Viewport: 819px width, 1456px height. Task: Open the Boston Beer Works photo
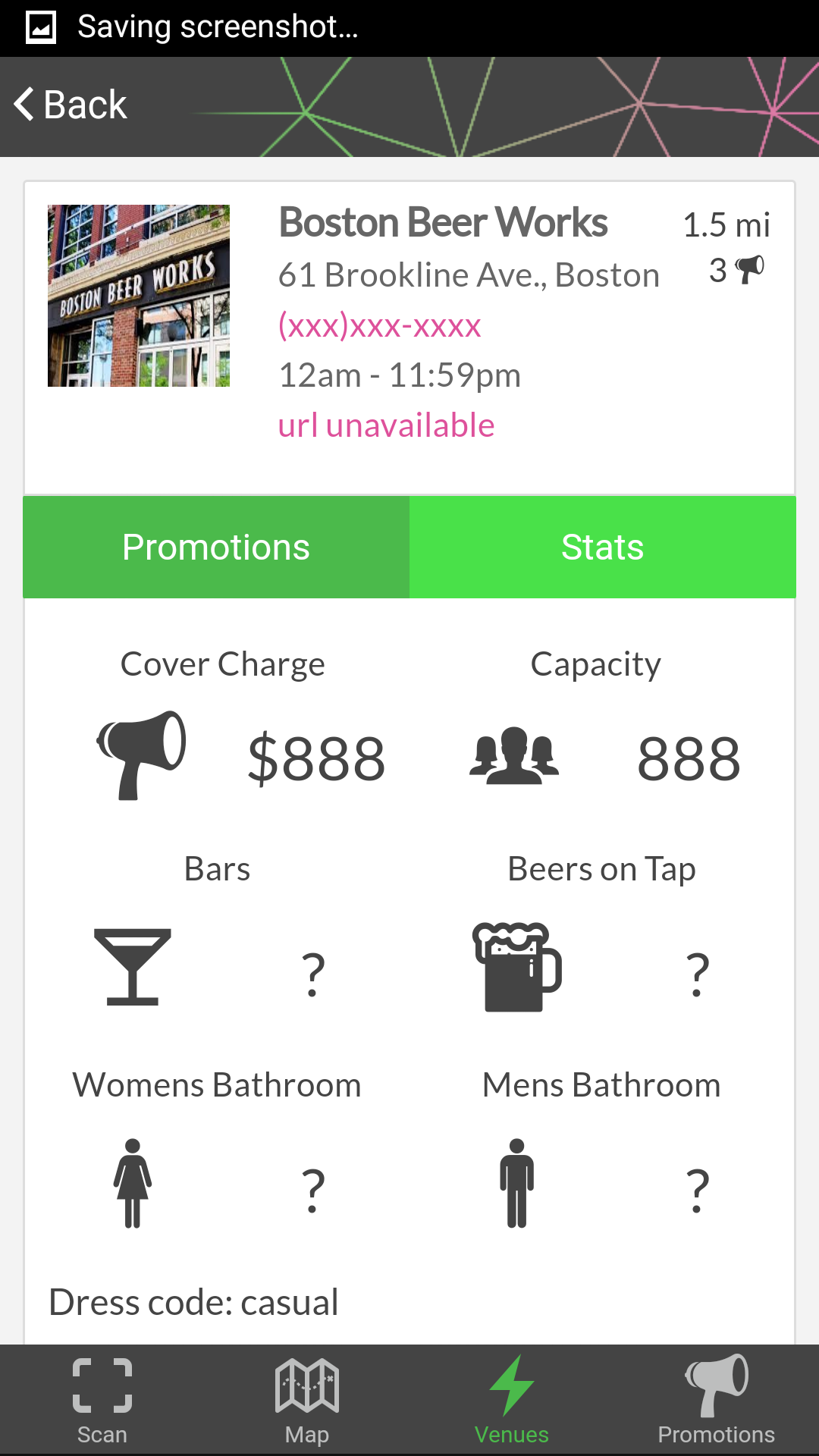(139, 296)
